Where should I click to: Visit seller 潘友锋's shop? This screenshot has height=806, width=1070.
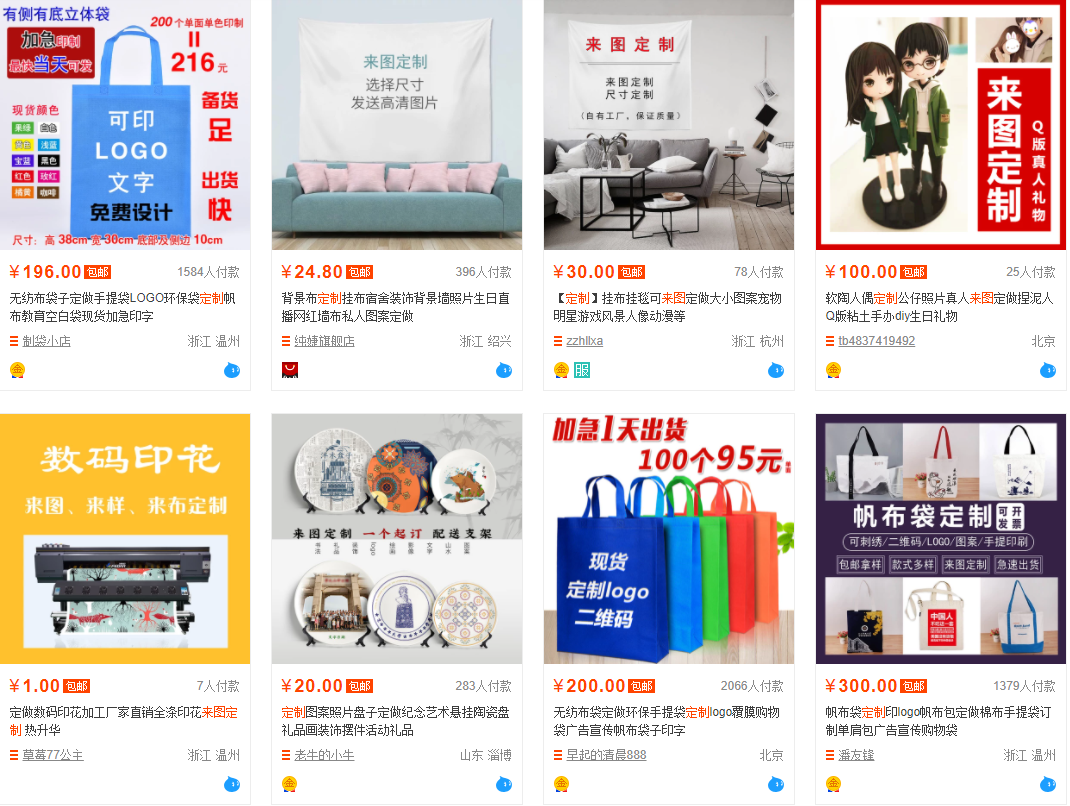click(856, 755)
